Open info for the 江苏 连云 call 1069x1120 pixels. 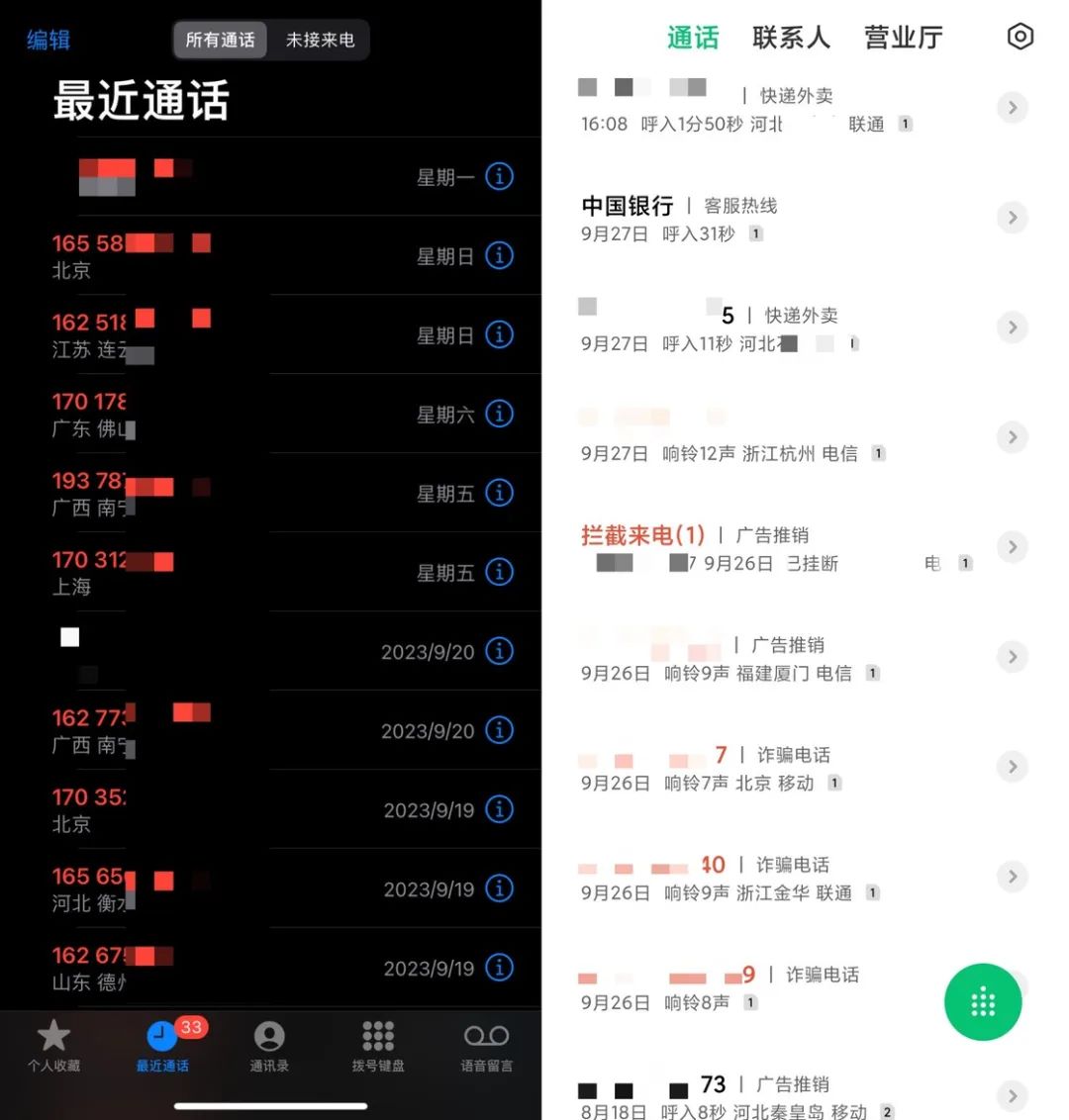[x=500, y=335]
